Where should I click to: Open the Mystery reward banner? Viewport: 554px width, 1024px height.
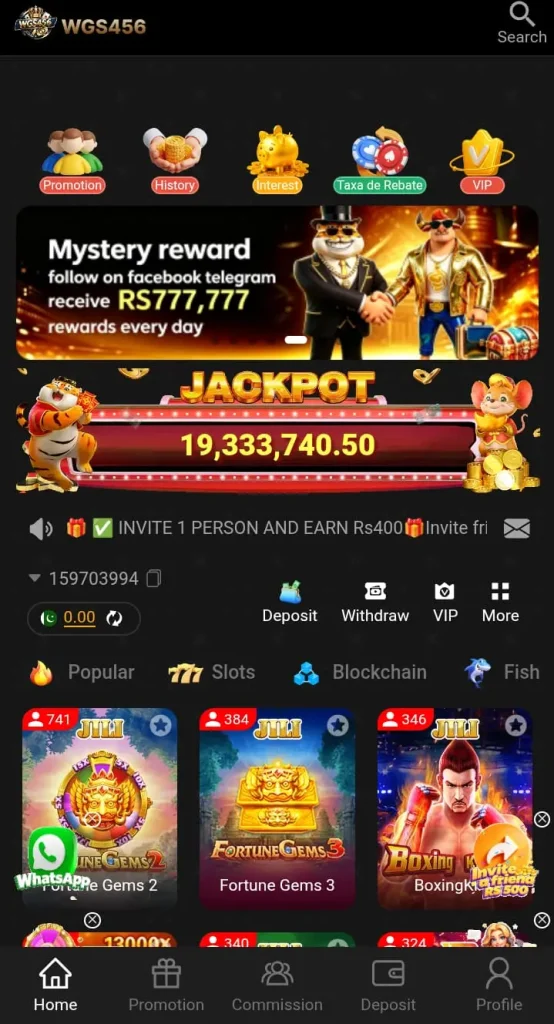click(277, 283)
